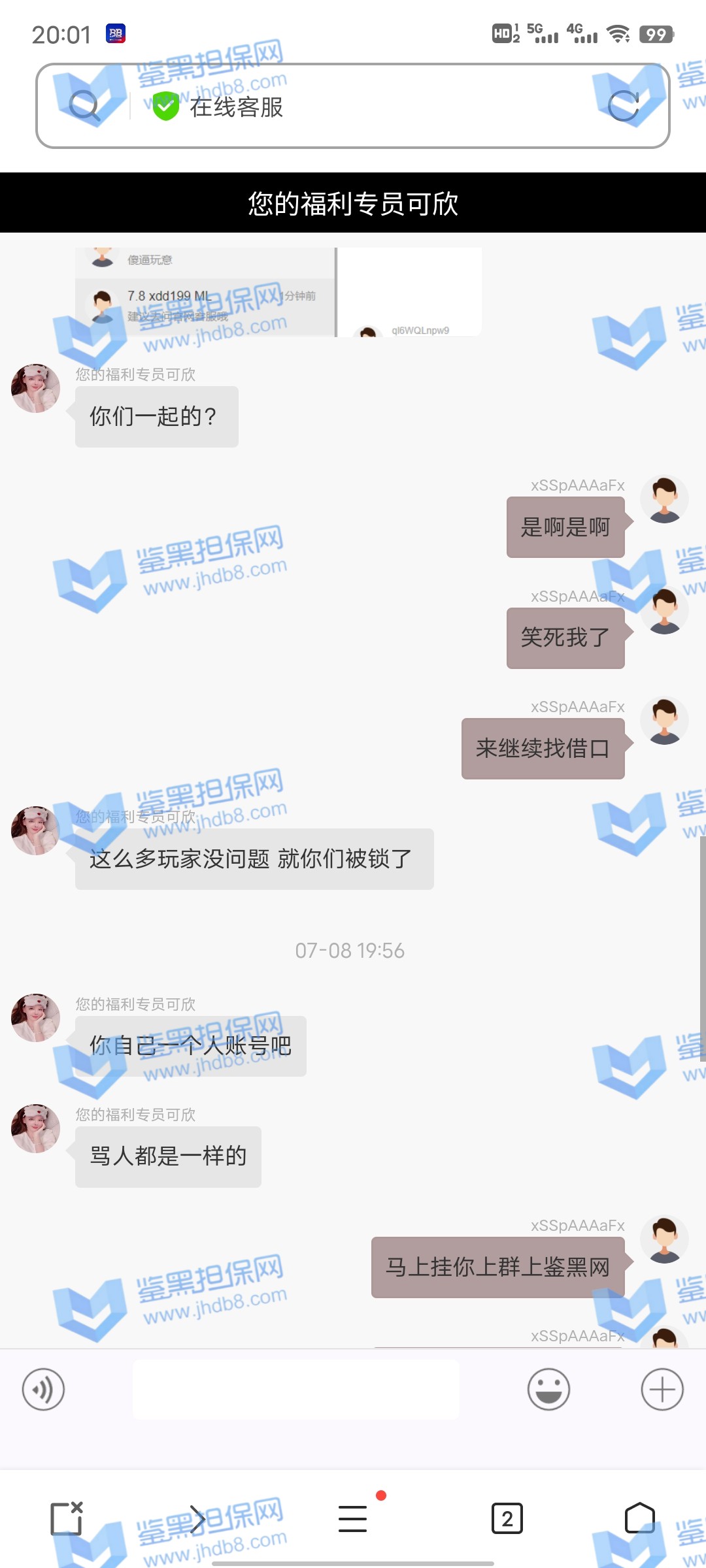Reload the page with refresh icon
The width and height of the screenshot is (706, 1568).
[623, 106]
